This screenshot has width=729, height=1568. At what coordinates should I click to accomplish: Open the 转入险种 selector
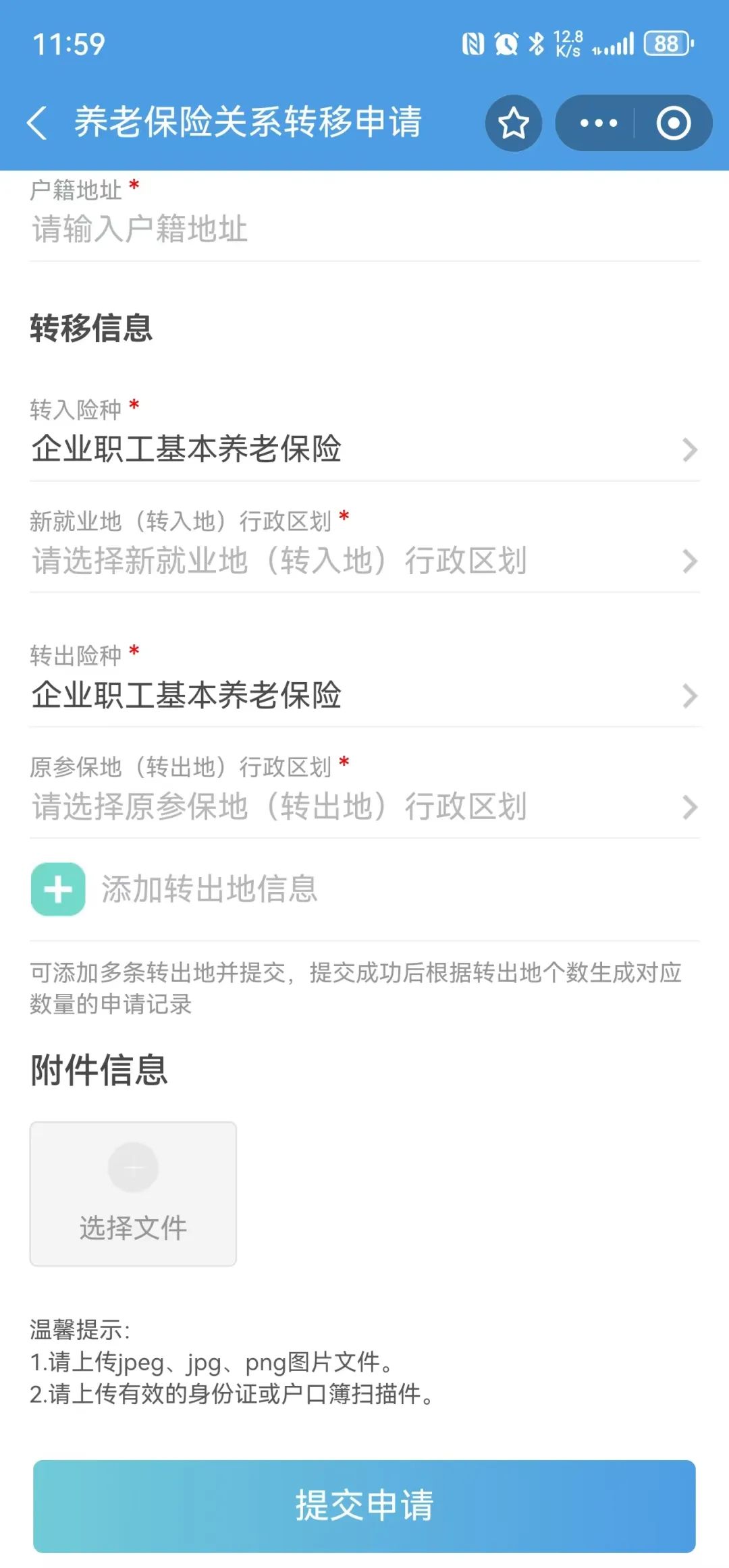364,449
